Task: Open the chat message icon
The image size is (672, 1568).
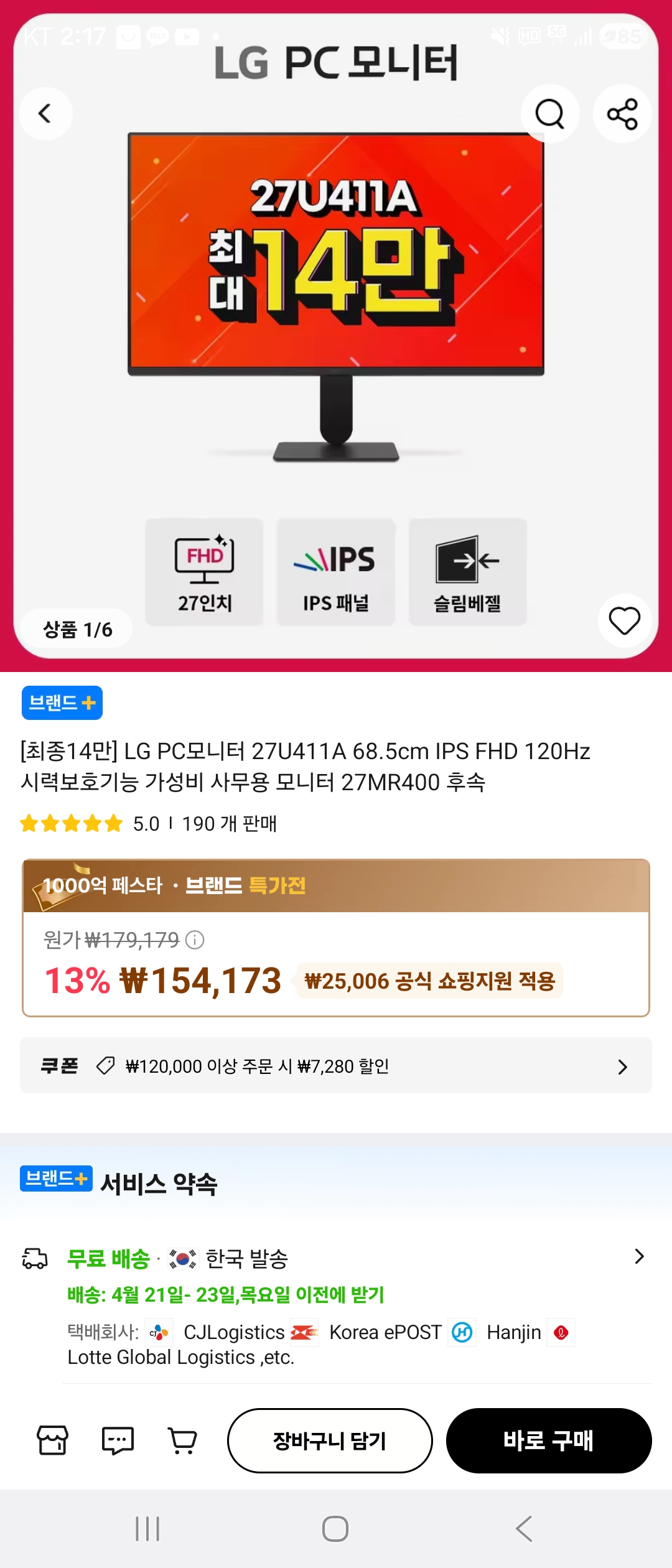Action: pyautogui.click(x=118, y=1440)
